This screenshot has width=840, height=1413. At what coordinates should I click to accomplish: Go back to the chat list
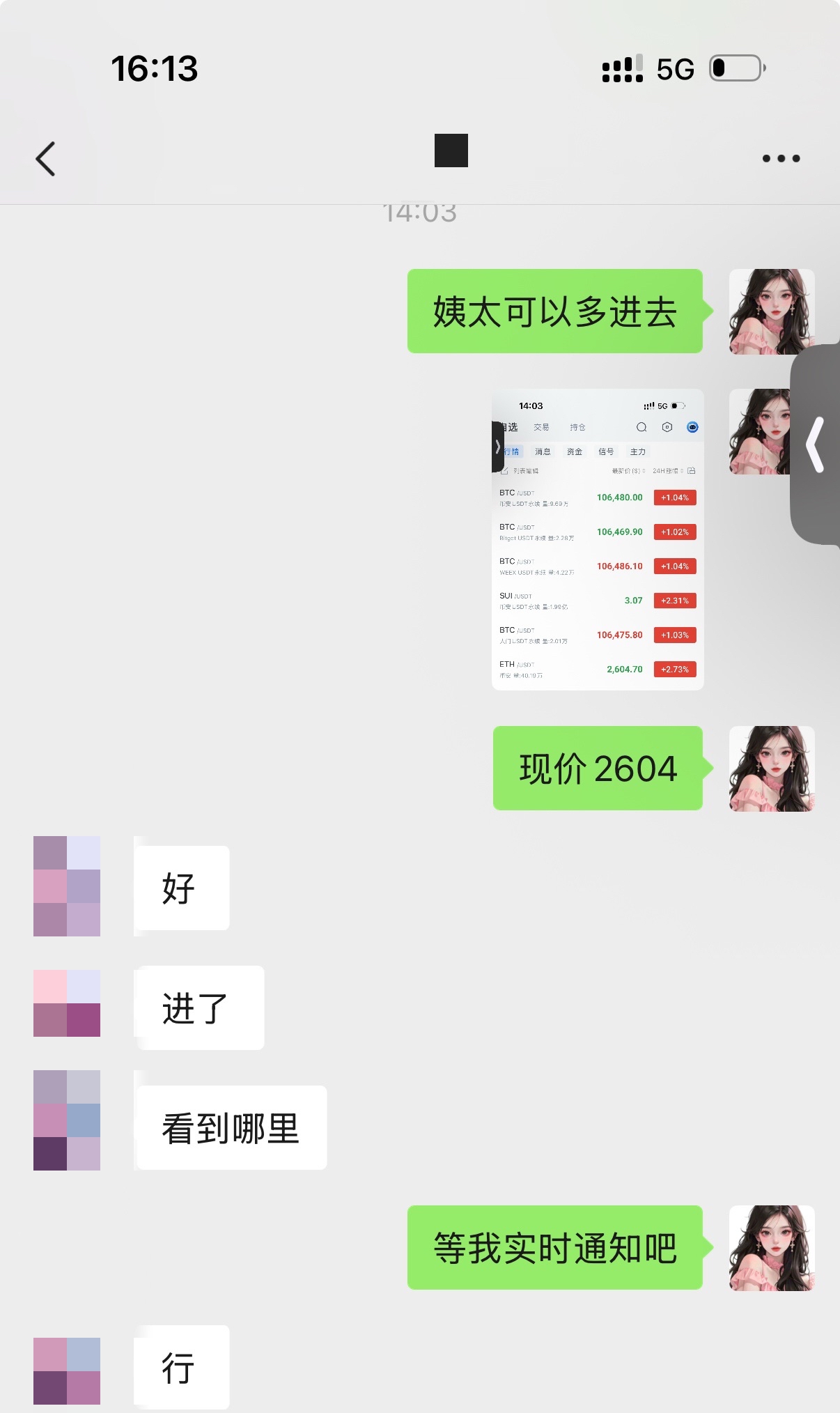click(x=46, y=159)
